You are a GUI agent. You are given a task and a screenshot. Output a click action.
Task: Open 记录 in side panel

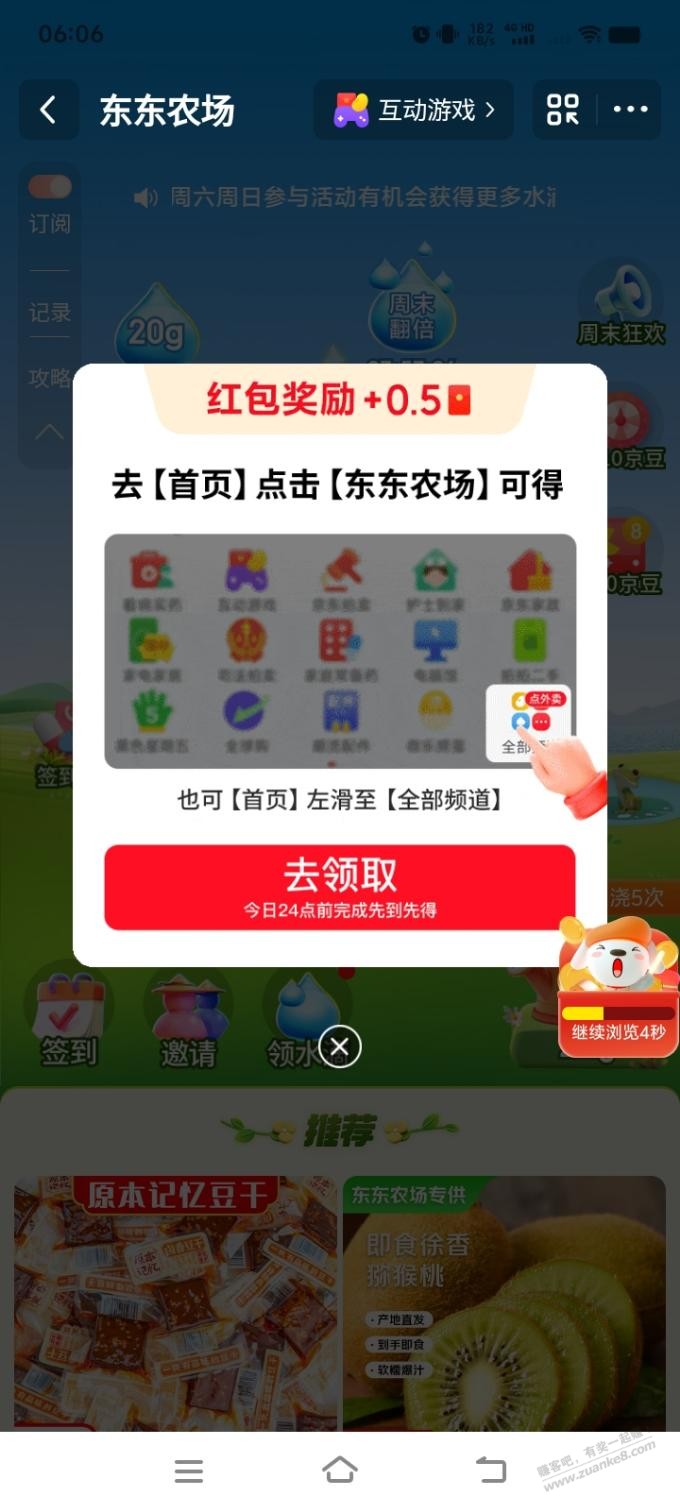click(x=49, y=313)
